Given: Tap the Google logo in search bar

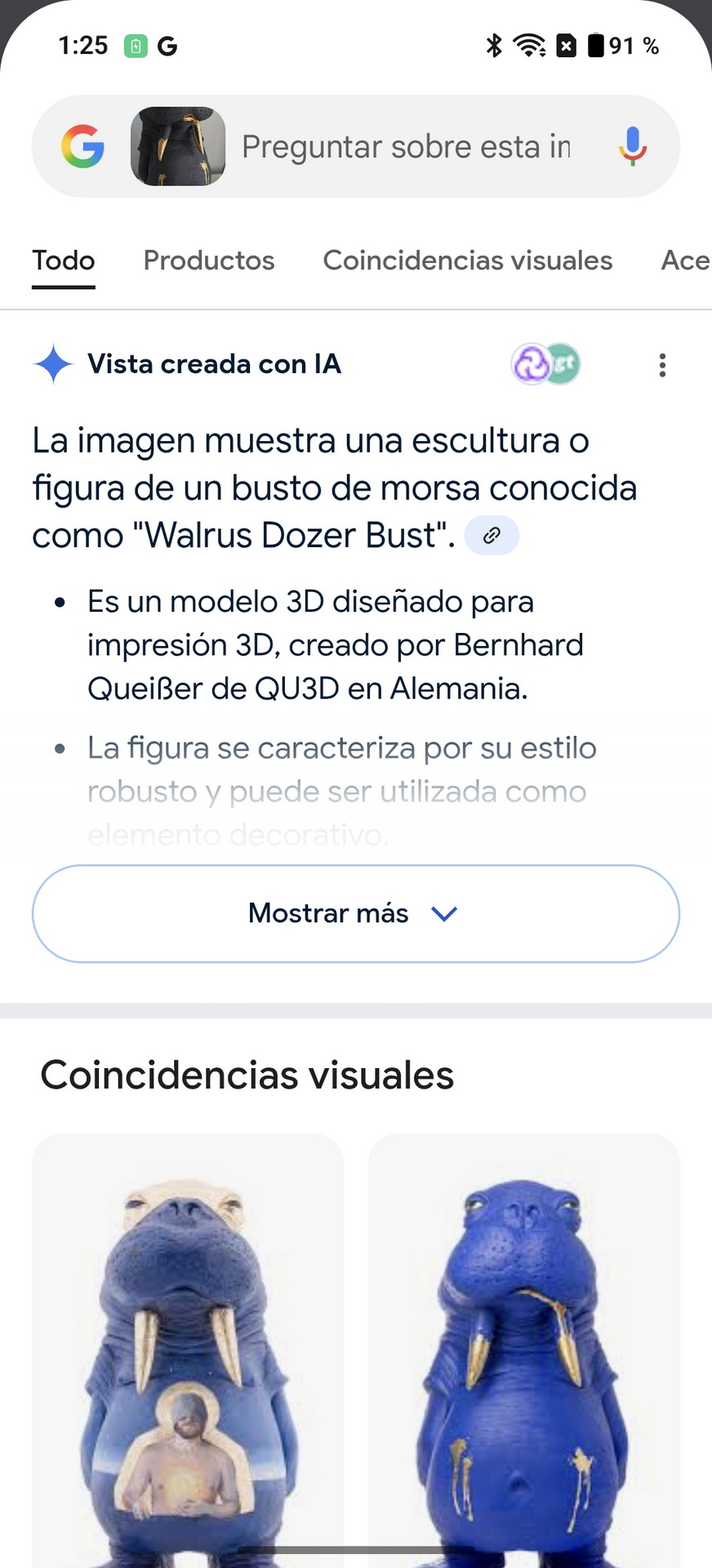Looking at the screenshot, I should (x=82, y=146).
